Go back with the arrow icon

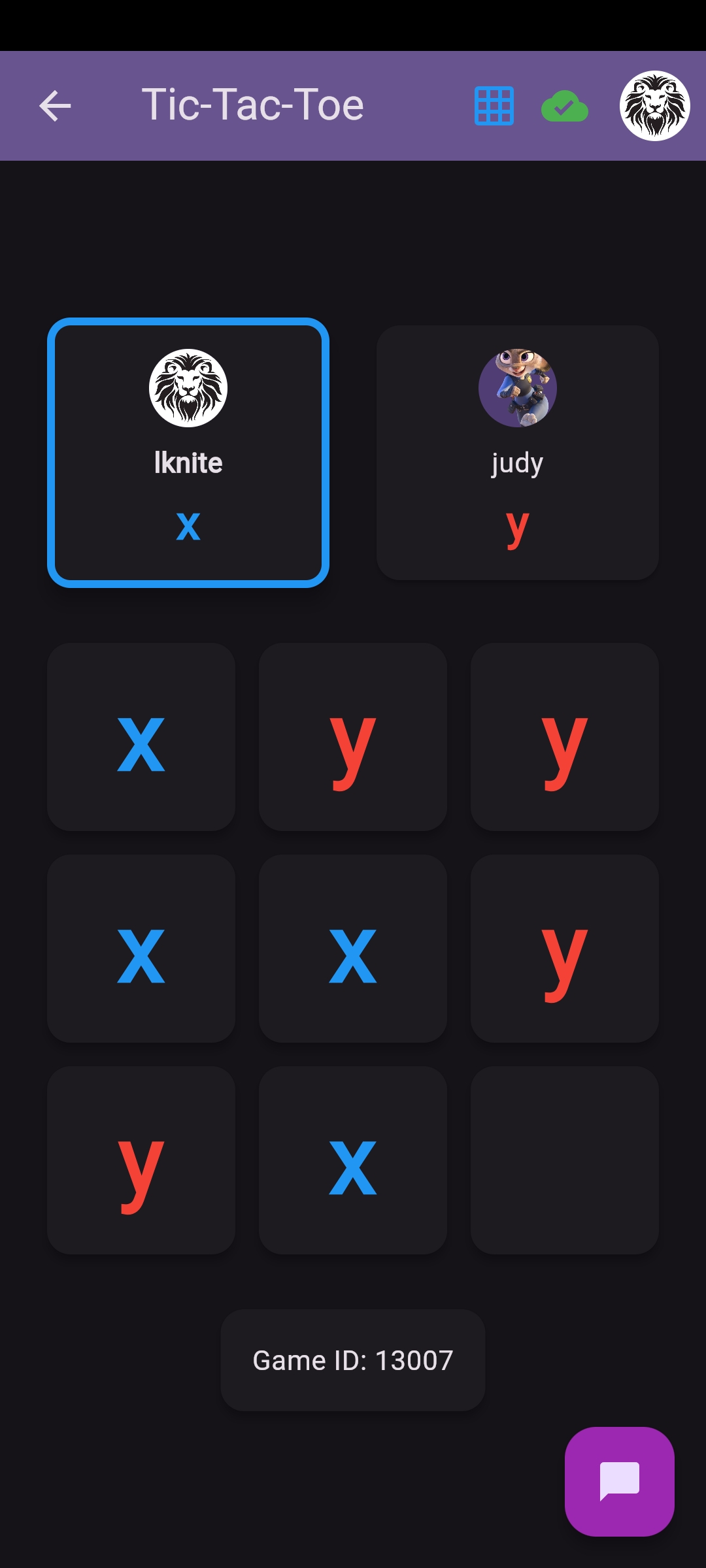[55, 106]
